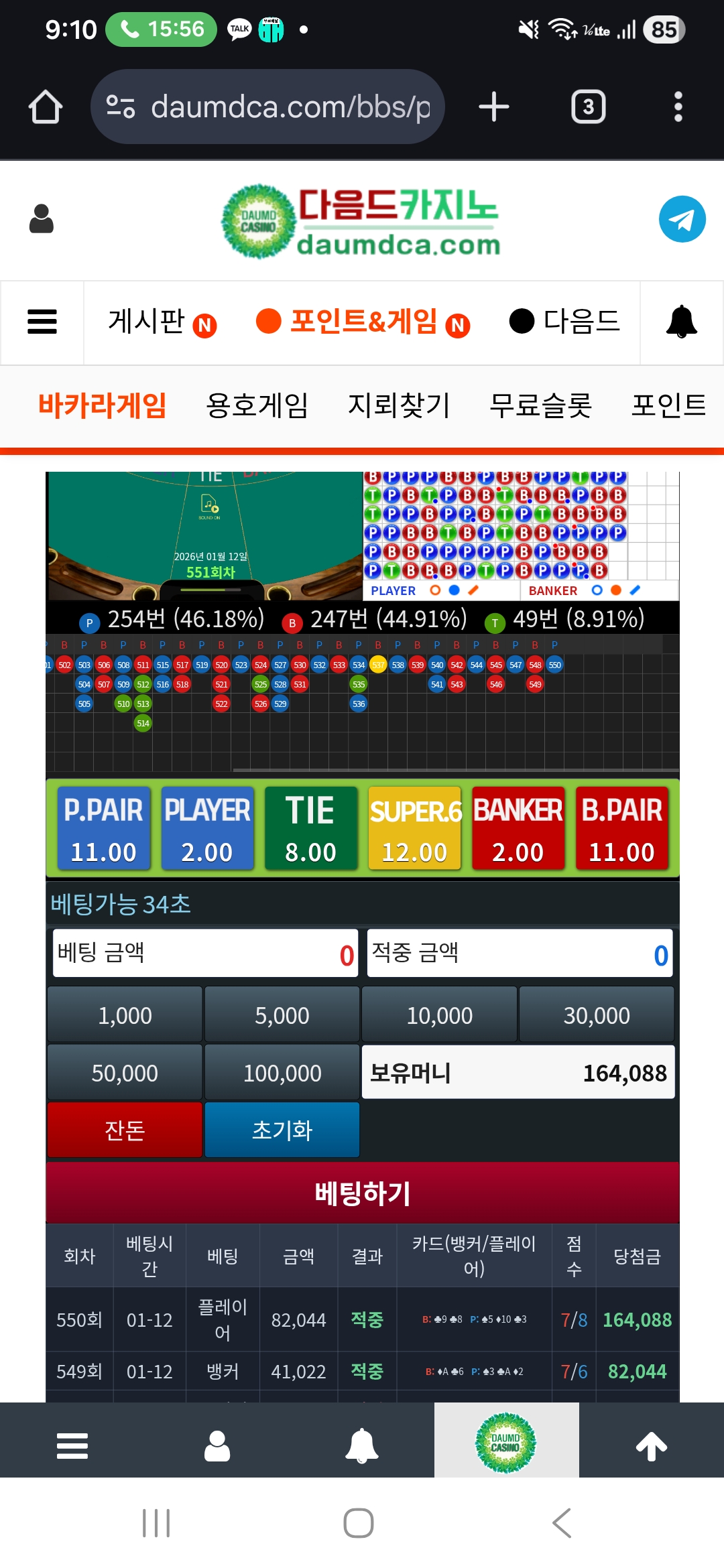Open the Telegram channel icon
The image size is (724, 1568).
click(682, 219)
